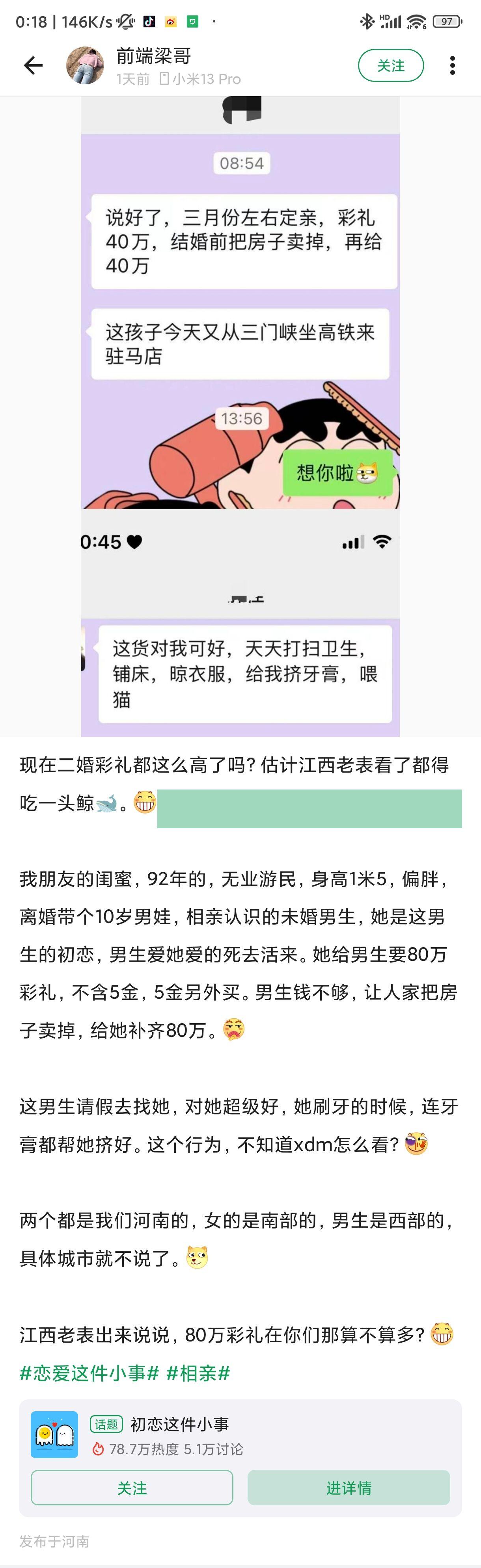Open the #相亲# hashtag
The width and height of the screenshot is (481, 1568).
(x=198, y=1373)
